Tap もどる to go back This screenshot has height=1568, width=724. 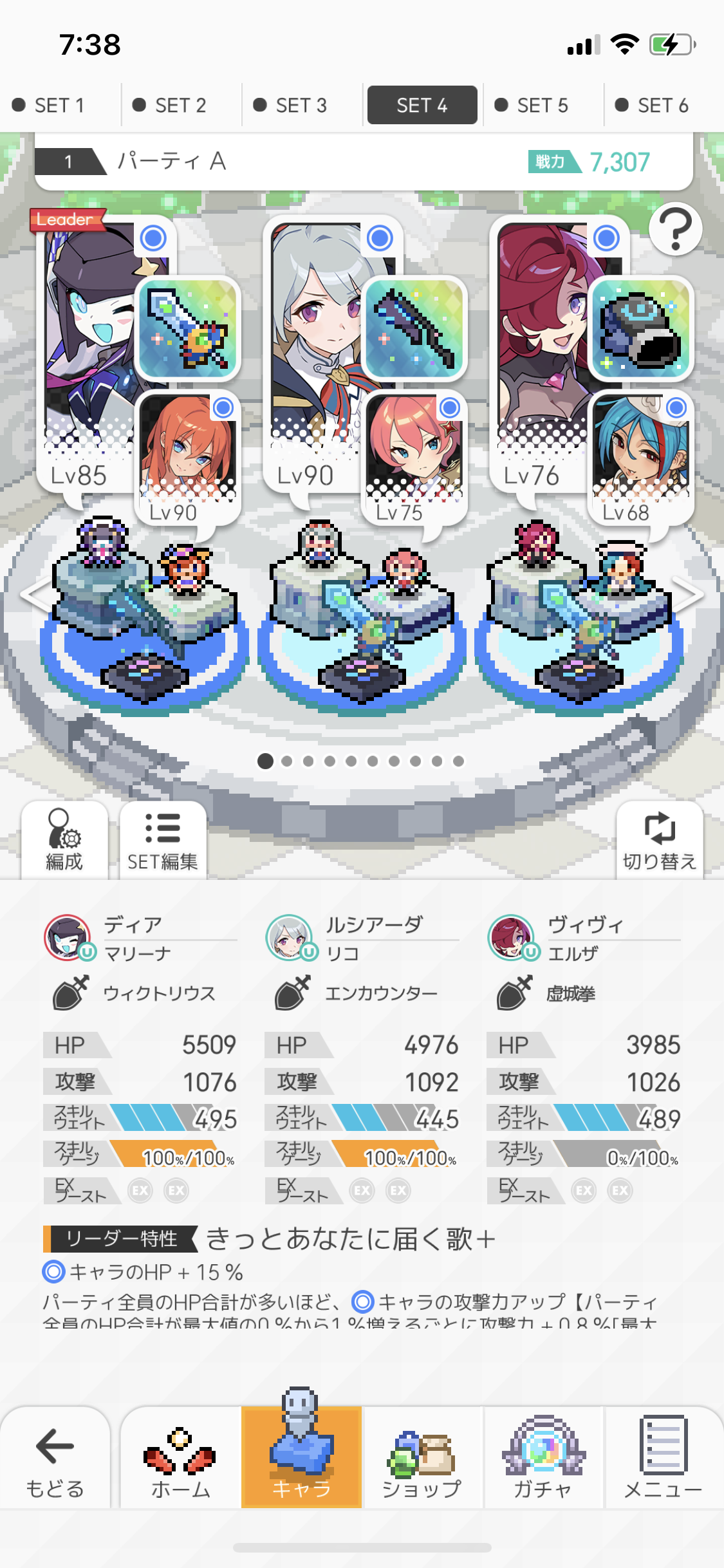[x=55, y=1459]
